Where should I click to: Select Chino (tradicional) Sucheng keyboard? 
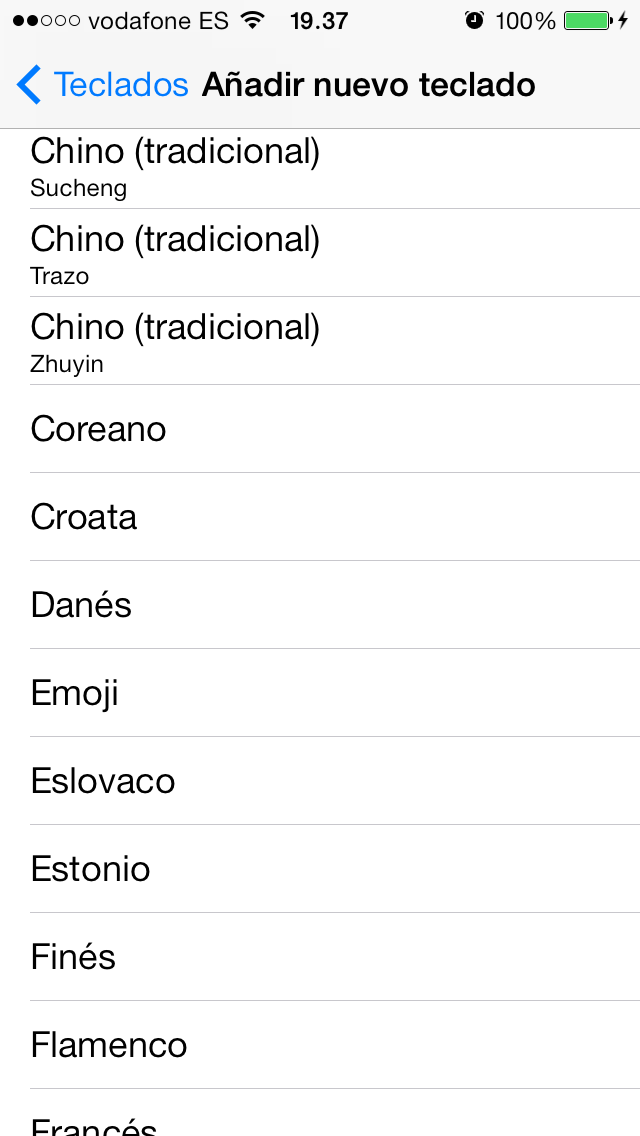(x=320, y=168)
